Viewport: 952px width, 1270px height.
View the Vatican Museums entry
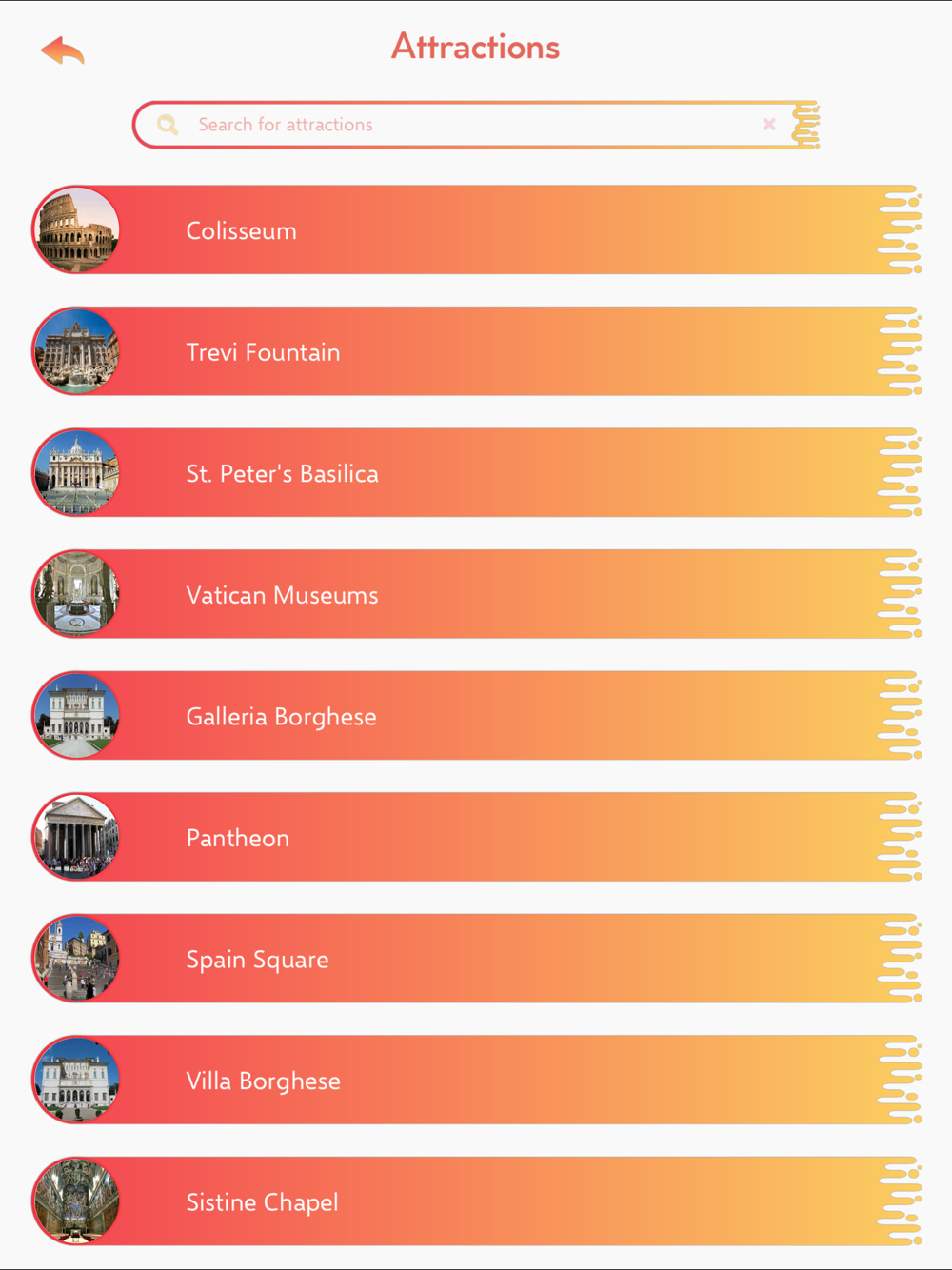[476, 594]
